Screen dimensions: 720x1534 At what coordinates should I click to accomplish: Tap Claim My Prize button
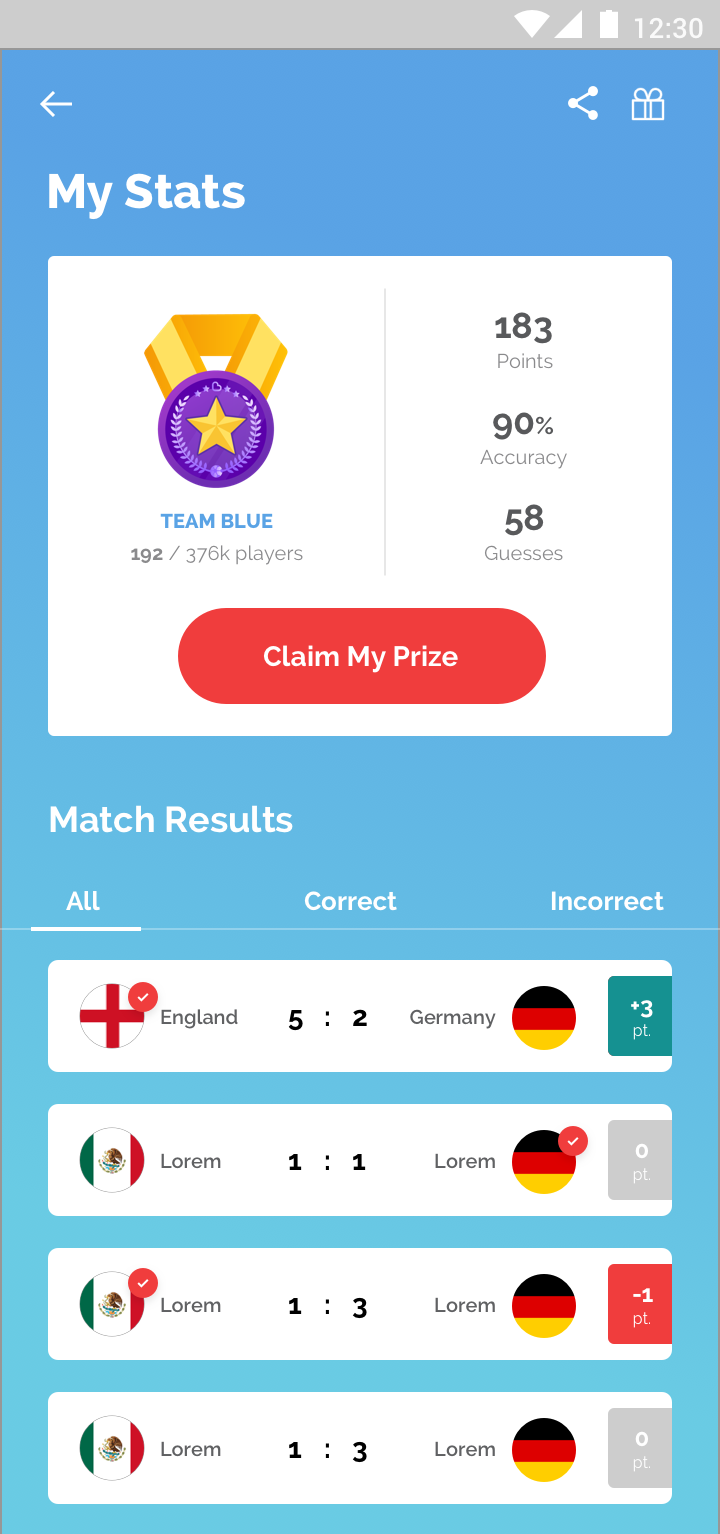tap(361, 656)
